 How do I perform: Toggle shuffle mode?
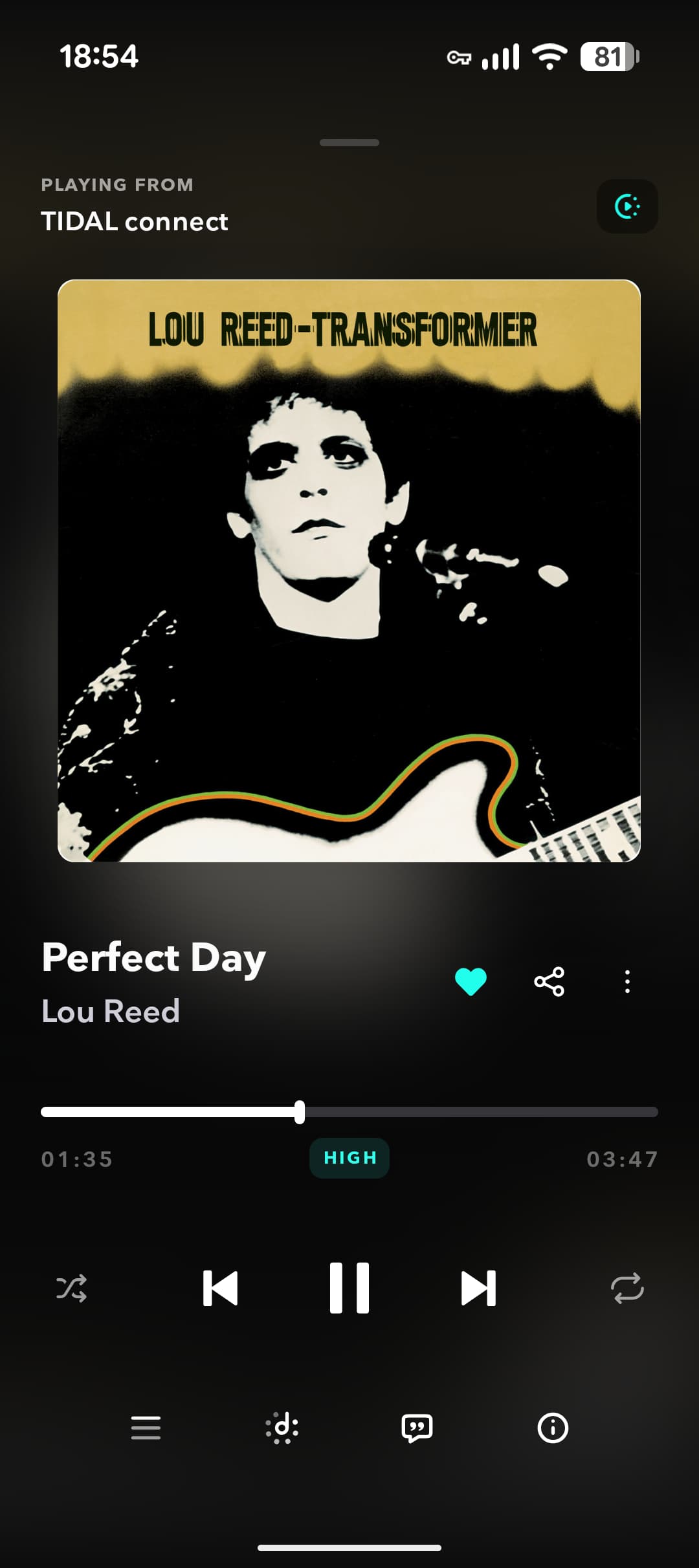click(71, 1288)
